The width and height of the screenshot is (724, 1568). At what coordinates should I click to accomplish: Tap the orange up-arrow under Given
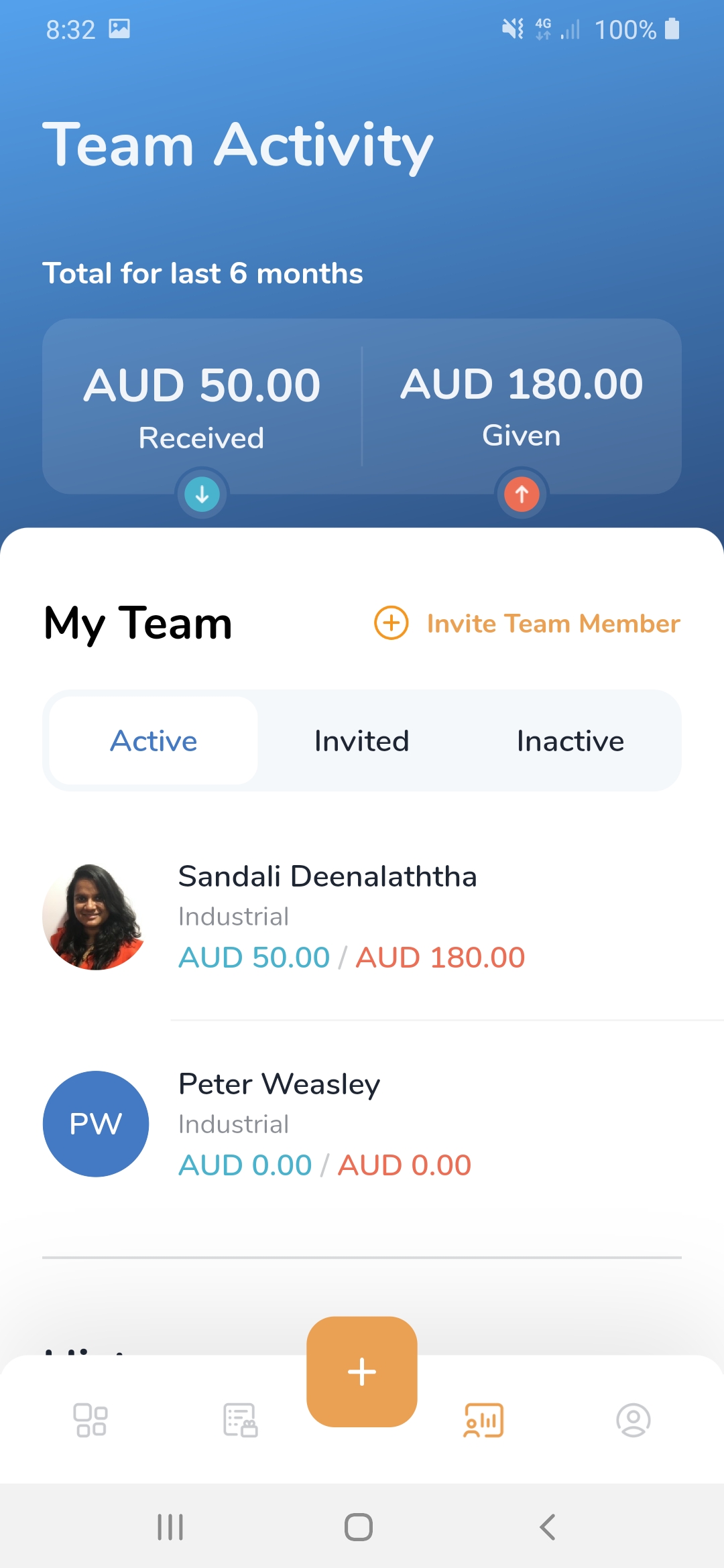point(521,493)
